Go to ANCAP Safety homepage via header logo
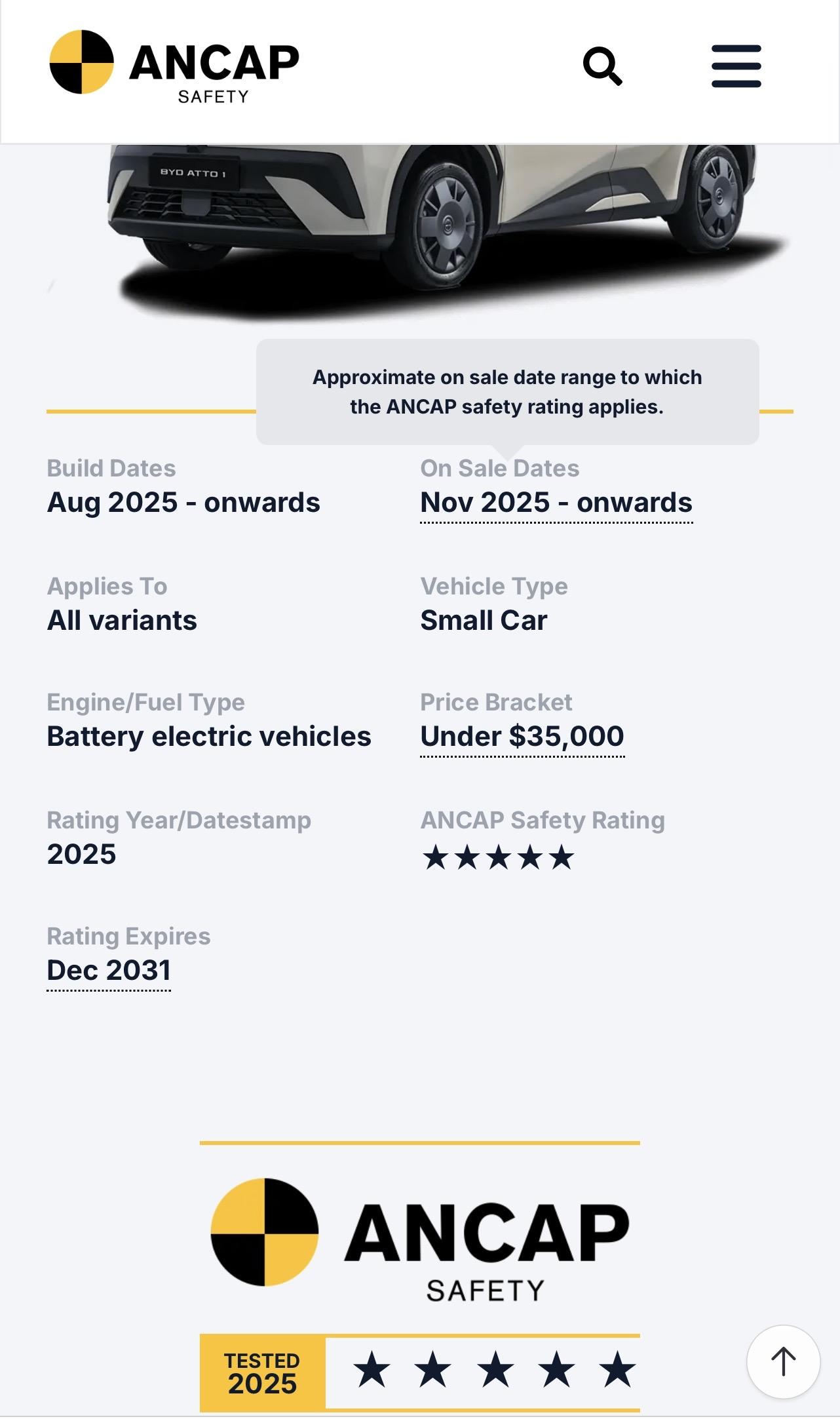This screenshot has width=840, height=1419. [174, 66]
